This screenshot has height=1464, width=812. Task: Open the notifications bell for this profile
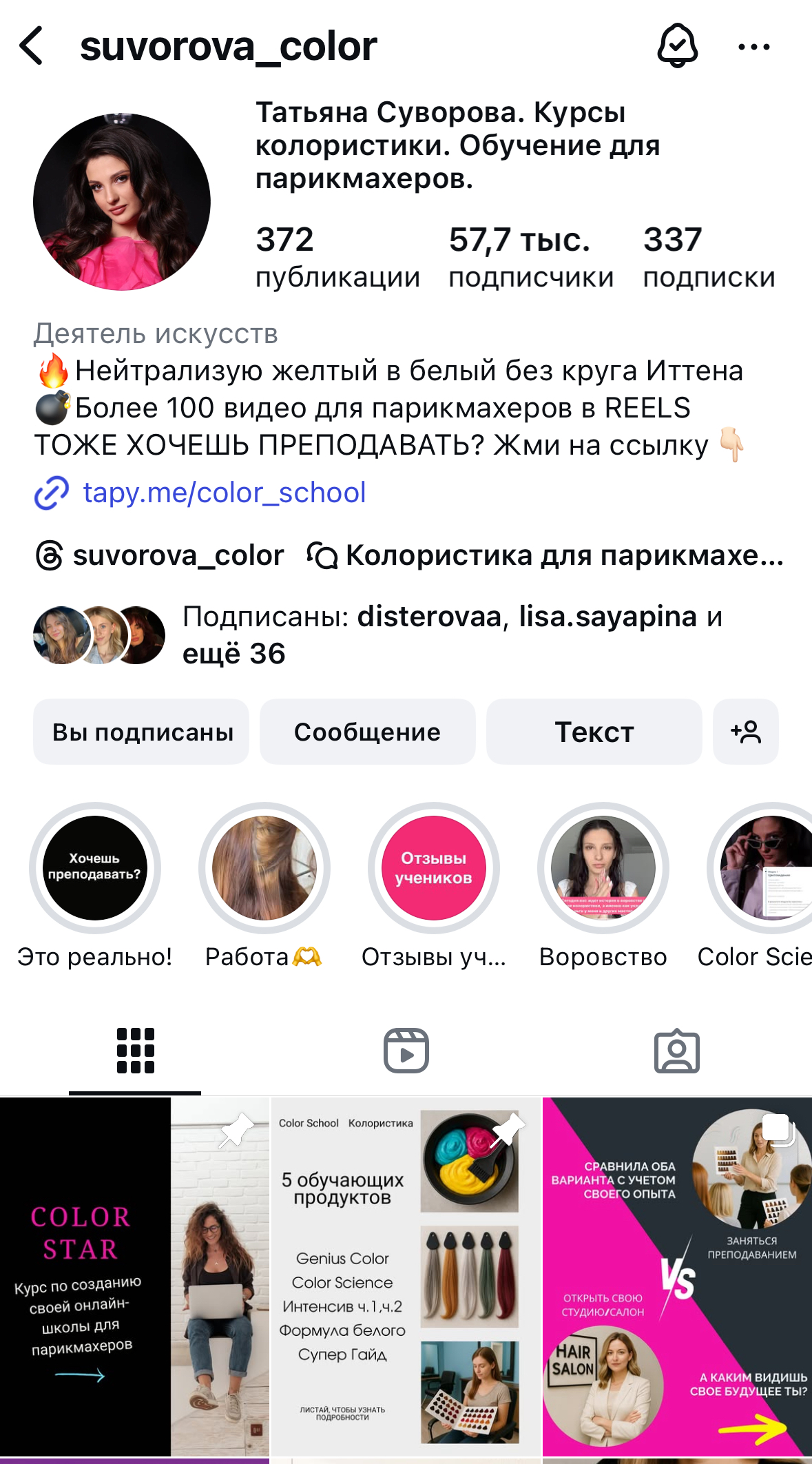click(677, 46)
